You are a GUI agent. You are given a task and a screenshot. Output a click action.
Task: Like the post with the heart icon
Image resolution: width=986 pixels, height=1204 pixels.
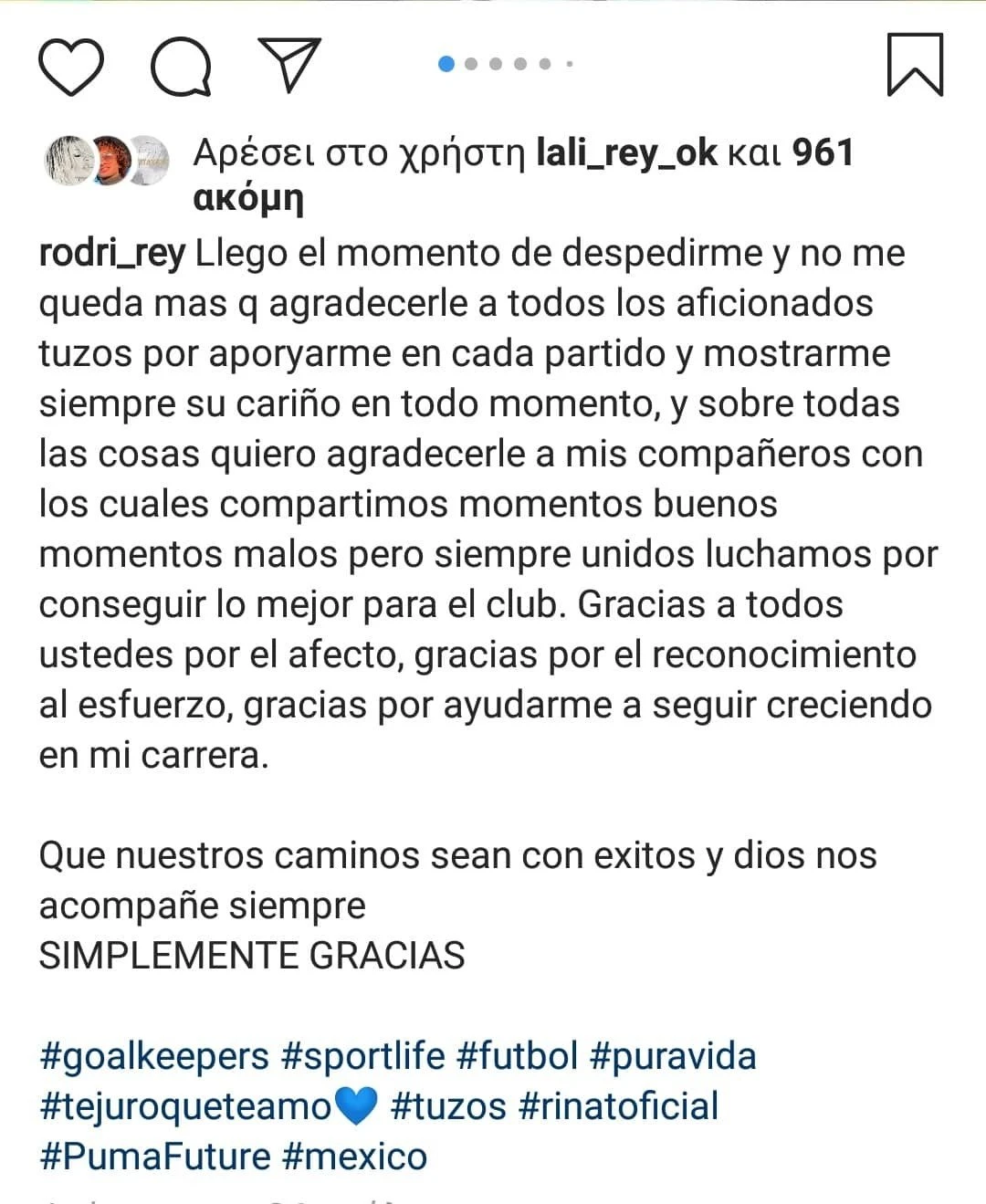(x=71, y=66)
